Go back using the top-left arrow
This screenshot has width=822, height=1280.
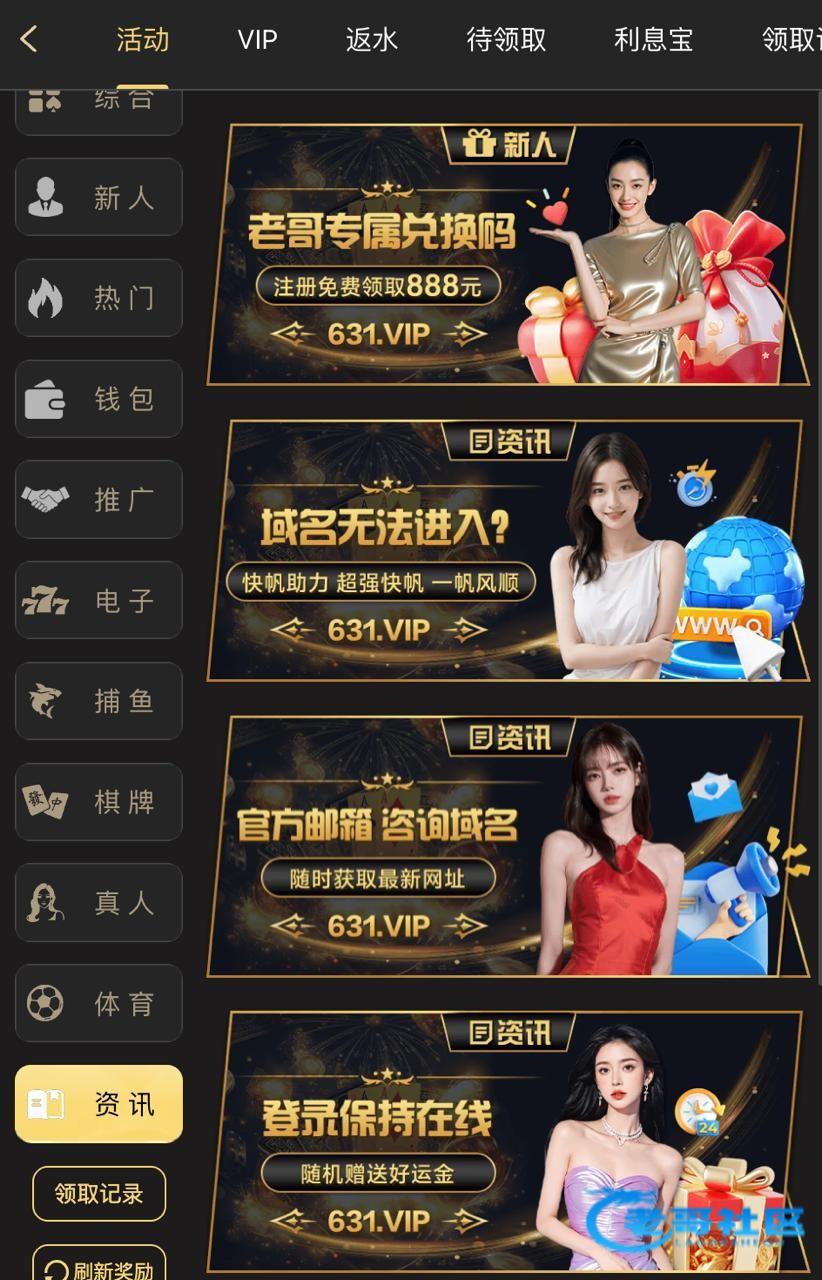[x=29, y=40]
